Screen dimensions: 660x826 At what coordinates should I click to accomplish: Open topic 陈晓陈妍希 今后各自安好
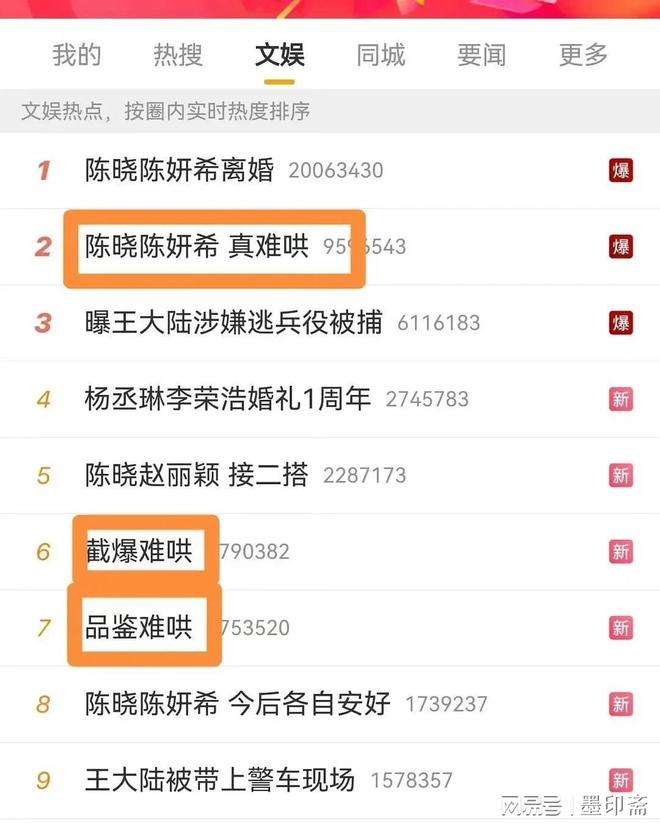coord(237,703)
